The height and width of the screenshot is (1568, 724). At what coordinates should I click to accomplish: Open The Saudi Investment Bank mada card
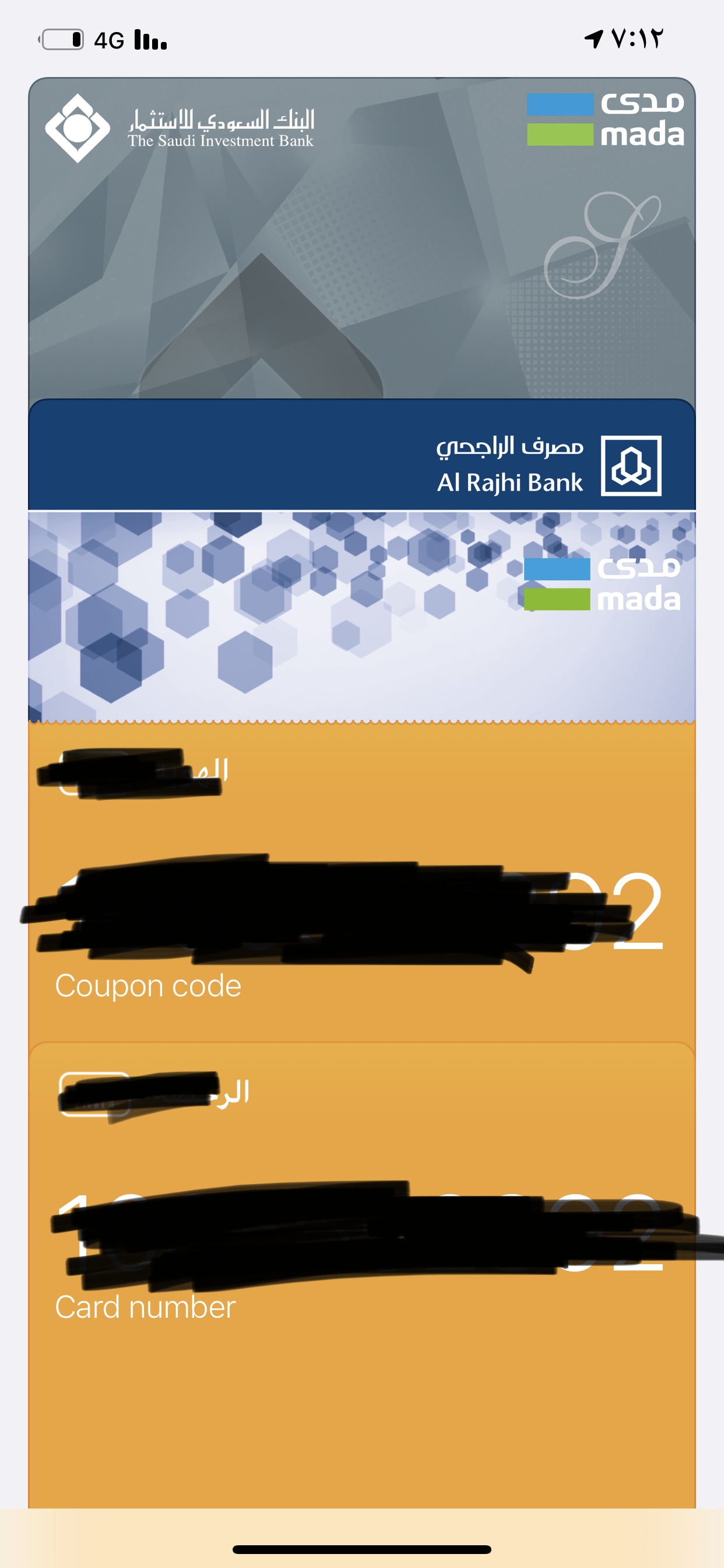tap(361, 237)
